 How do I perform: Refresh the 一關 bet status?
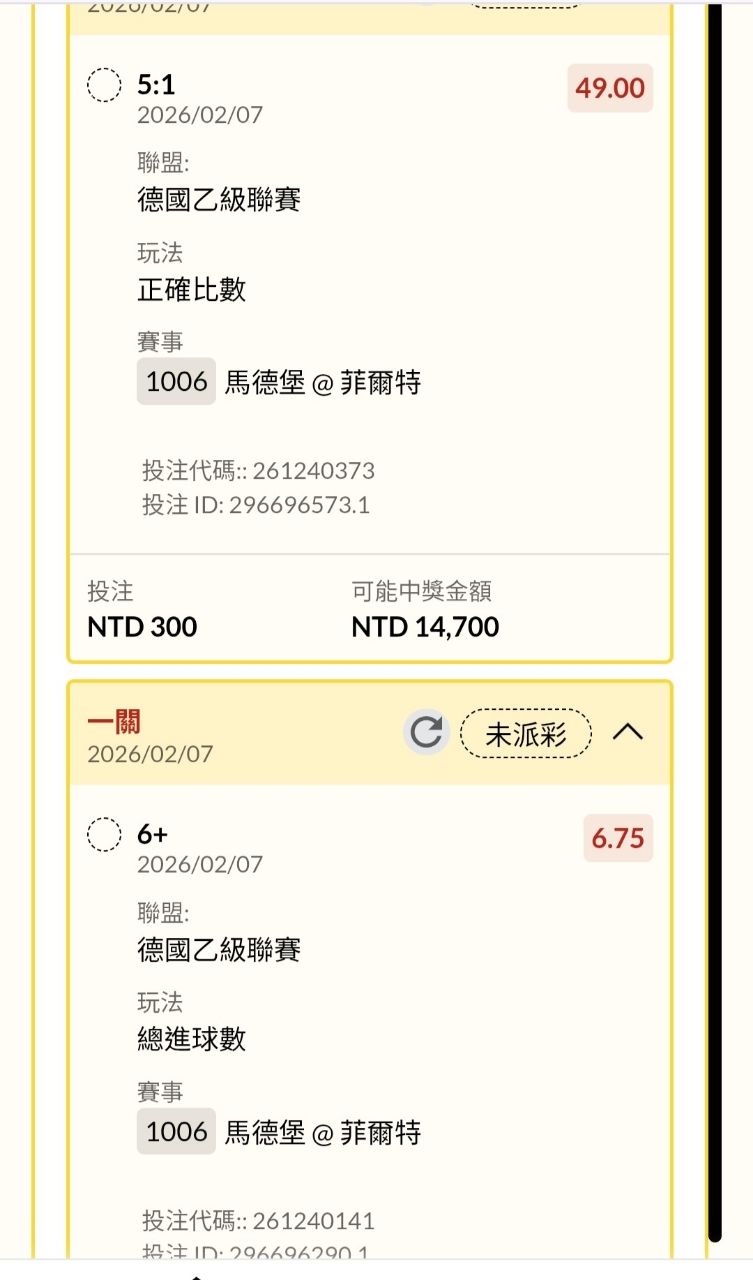pyautogui.click(x=427, y=733)
